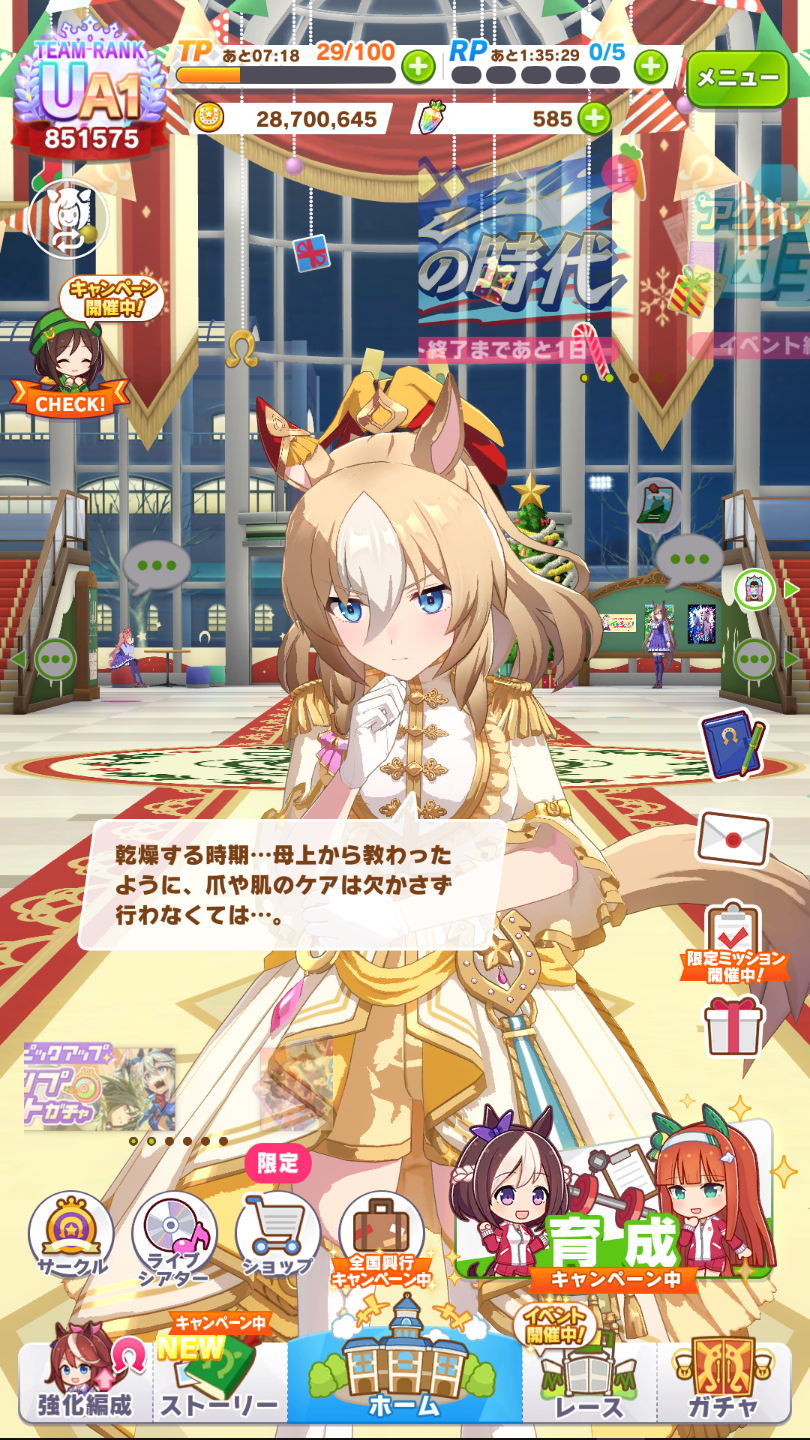Switch to the ガチャ tab
The image size is (810, 1440).
coord(723,1382)
